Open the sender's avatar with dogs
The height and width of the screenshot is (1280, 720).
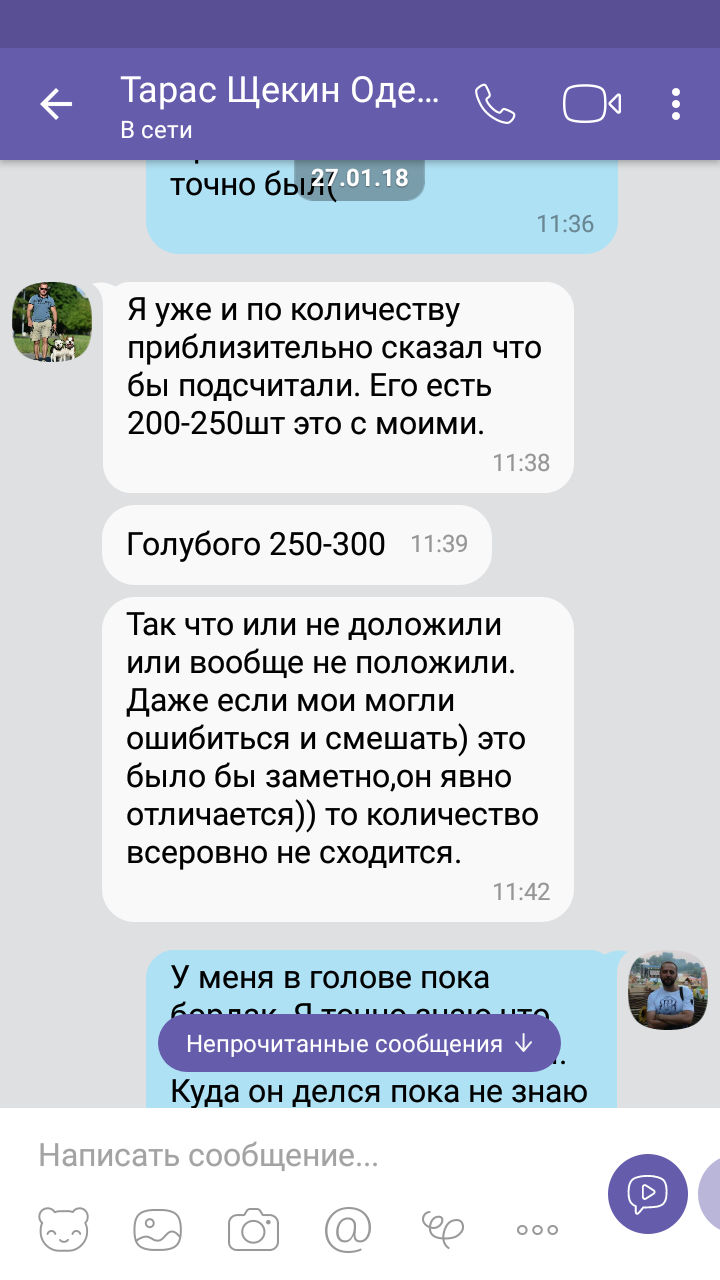(52, 322)
